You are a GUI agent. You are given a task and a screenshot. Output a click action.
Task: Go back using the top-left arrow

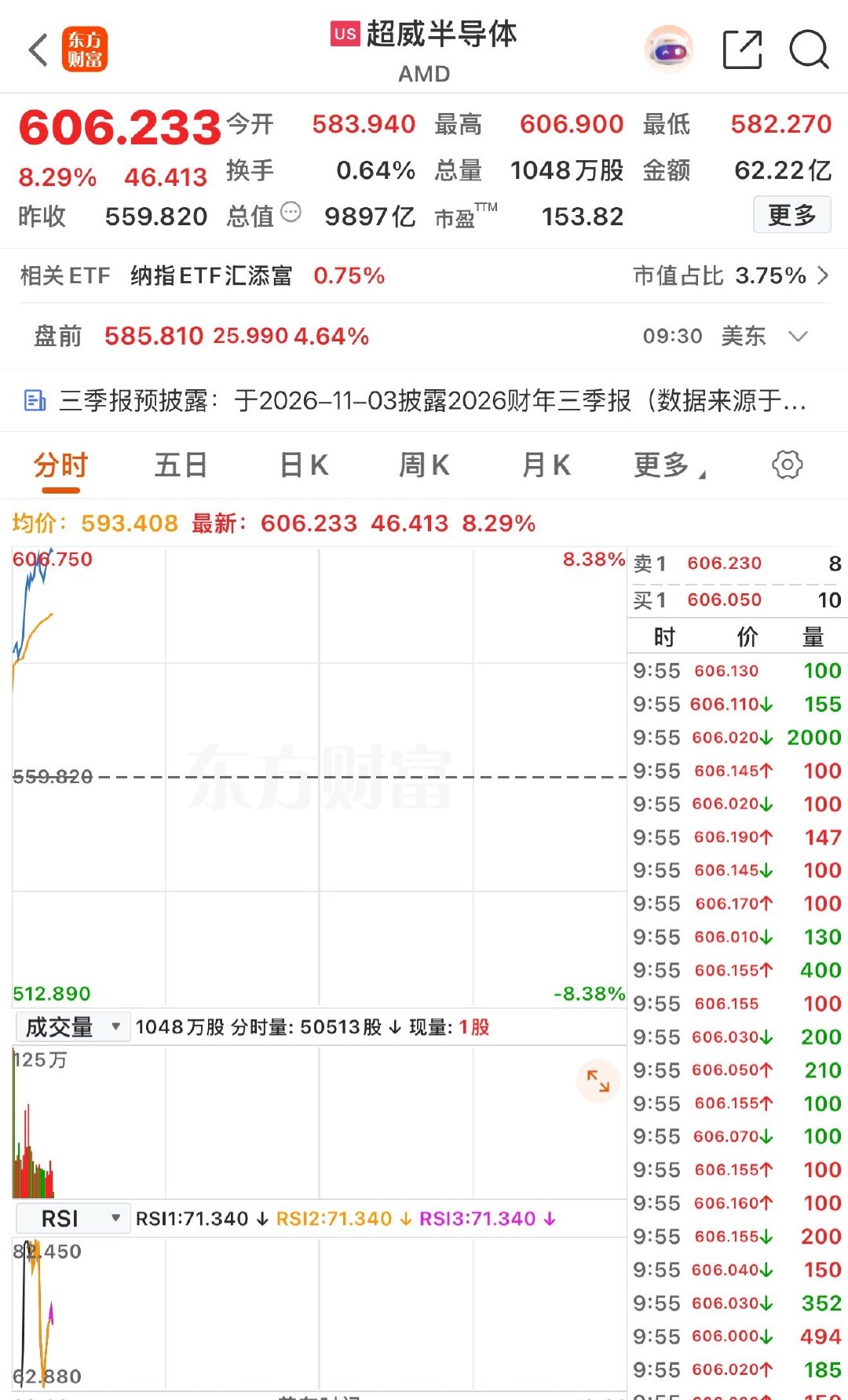(x=38, y=50)
